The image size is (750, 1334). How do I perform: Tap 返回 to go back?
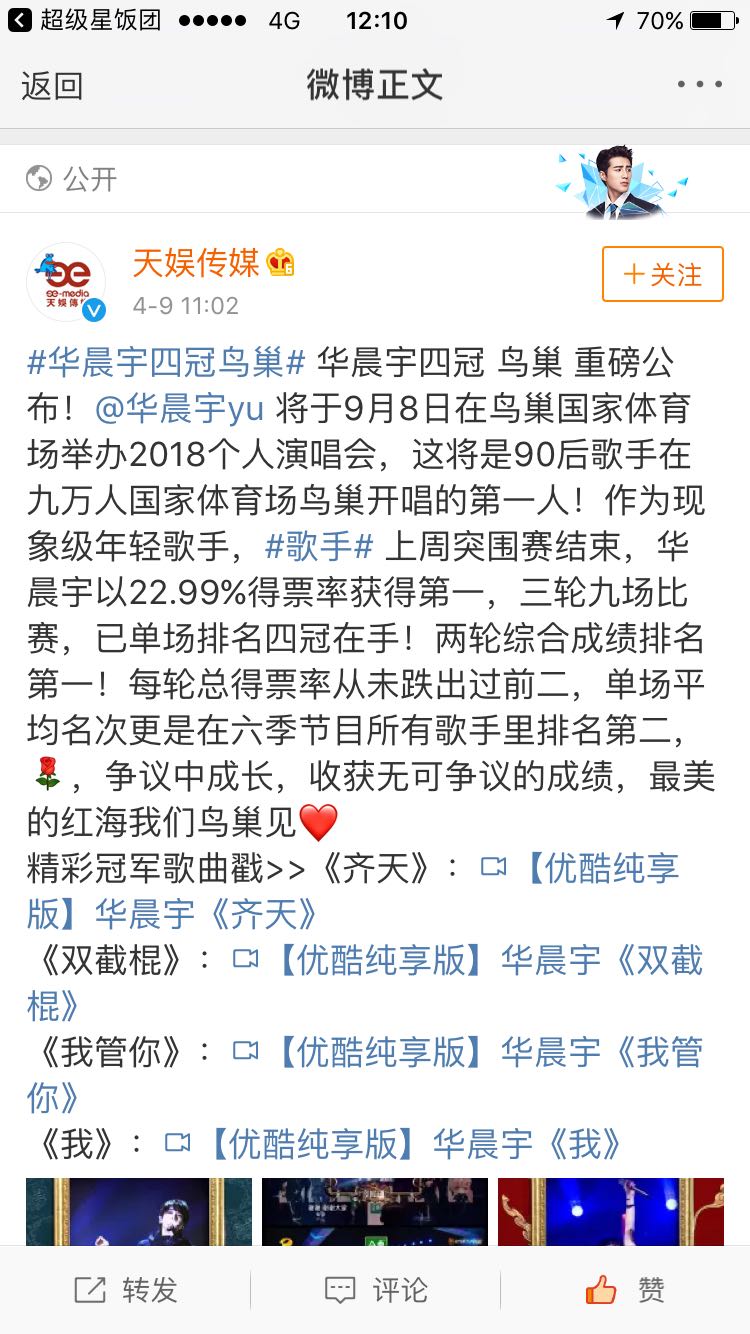click(51, 86)
